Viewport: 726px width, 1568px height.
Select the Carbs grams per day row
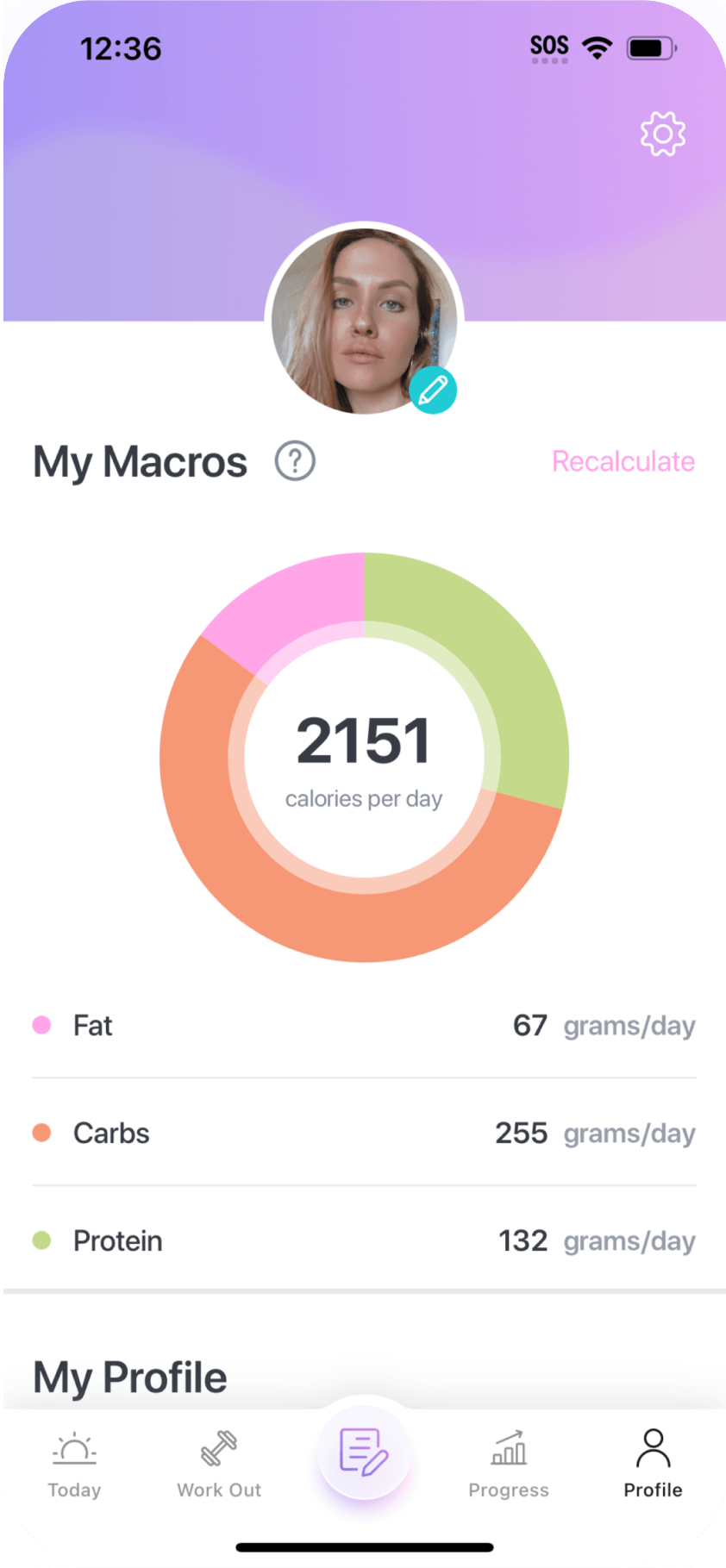coord(363,1133)
